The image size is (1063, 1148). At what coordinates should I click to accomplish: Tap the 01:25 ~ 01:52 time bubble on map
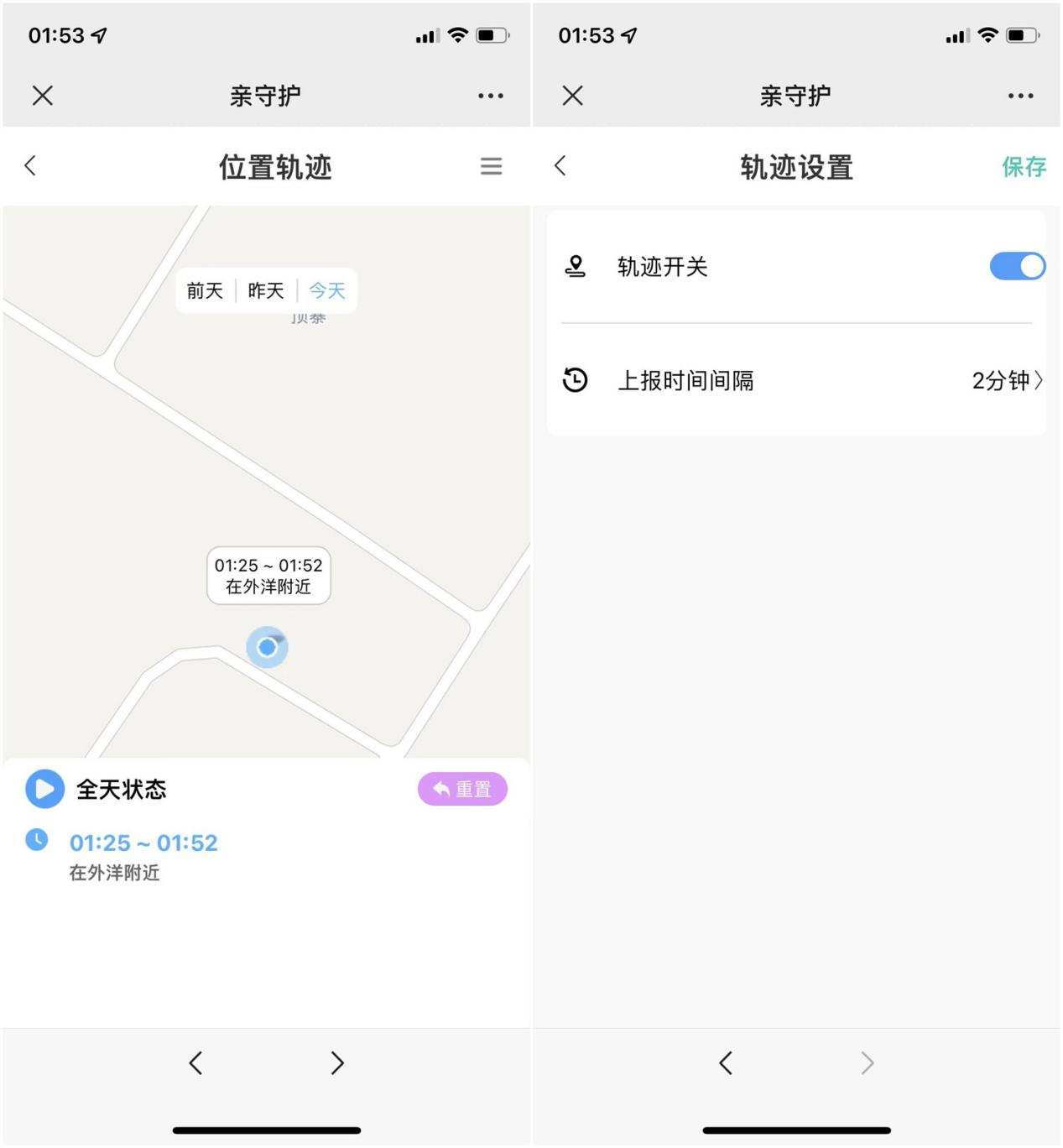pos(269,576)
